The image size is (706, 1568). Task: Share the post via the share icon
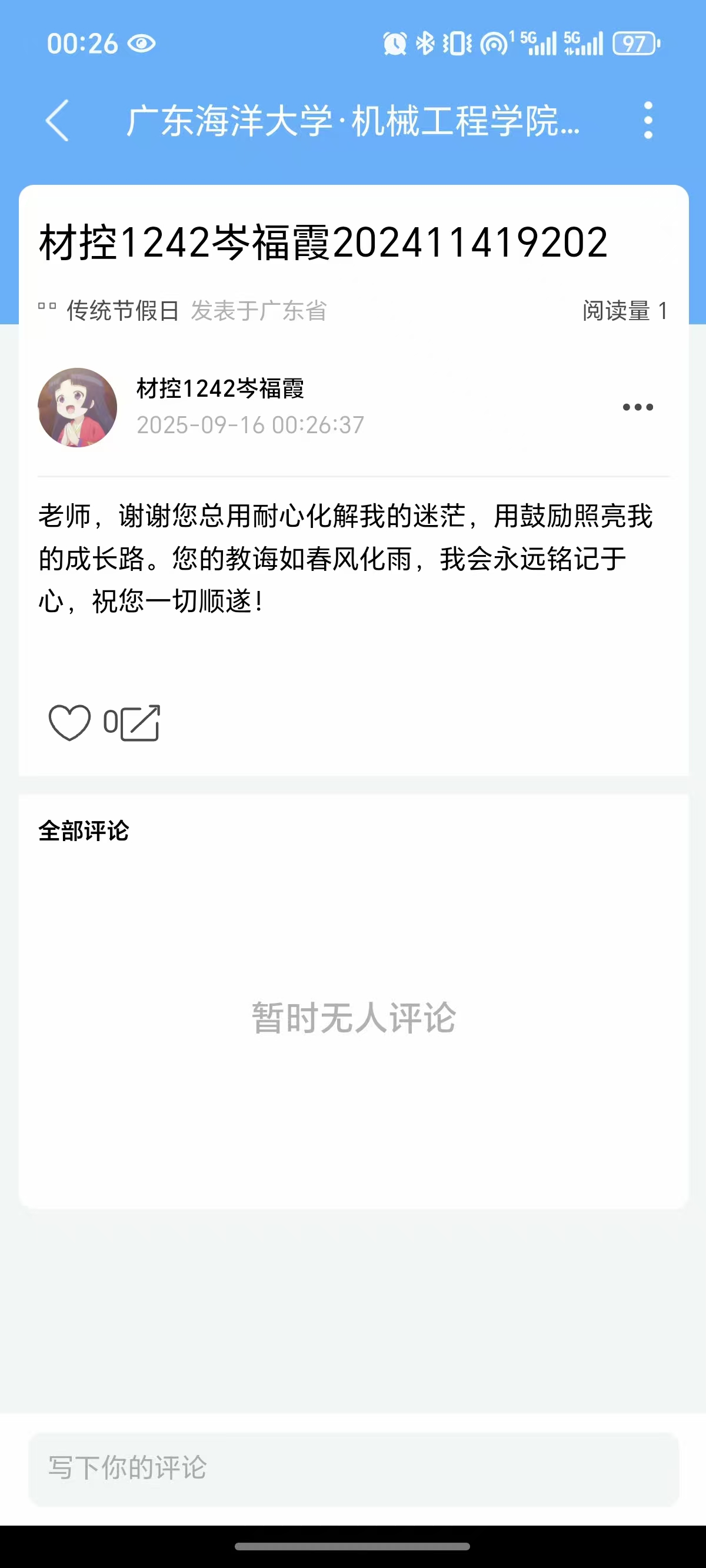click(x=141, y=723)
